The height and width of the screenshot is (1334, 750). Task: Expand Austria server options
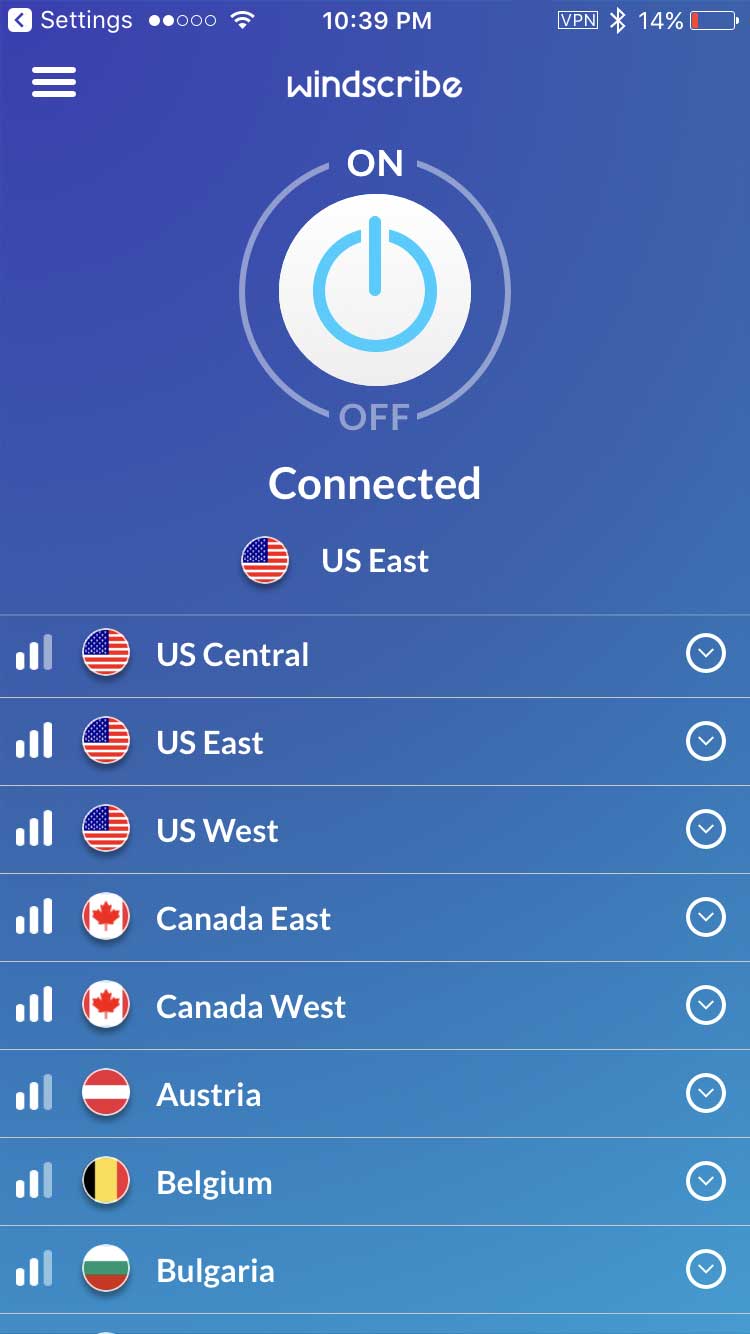coord(706,1095)
